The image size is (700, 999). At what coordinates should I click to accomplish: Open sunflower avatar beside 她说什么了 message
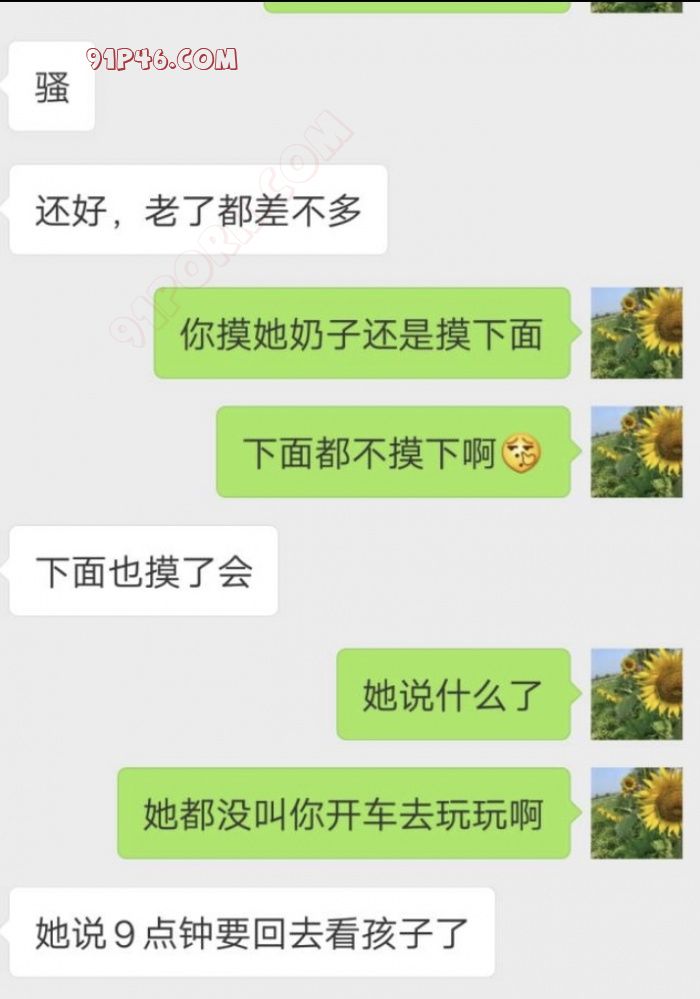pyautogui.click(x=636, y=694)
